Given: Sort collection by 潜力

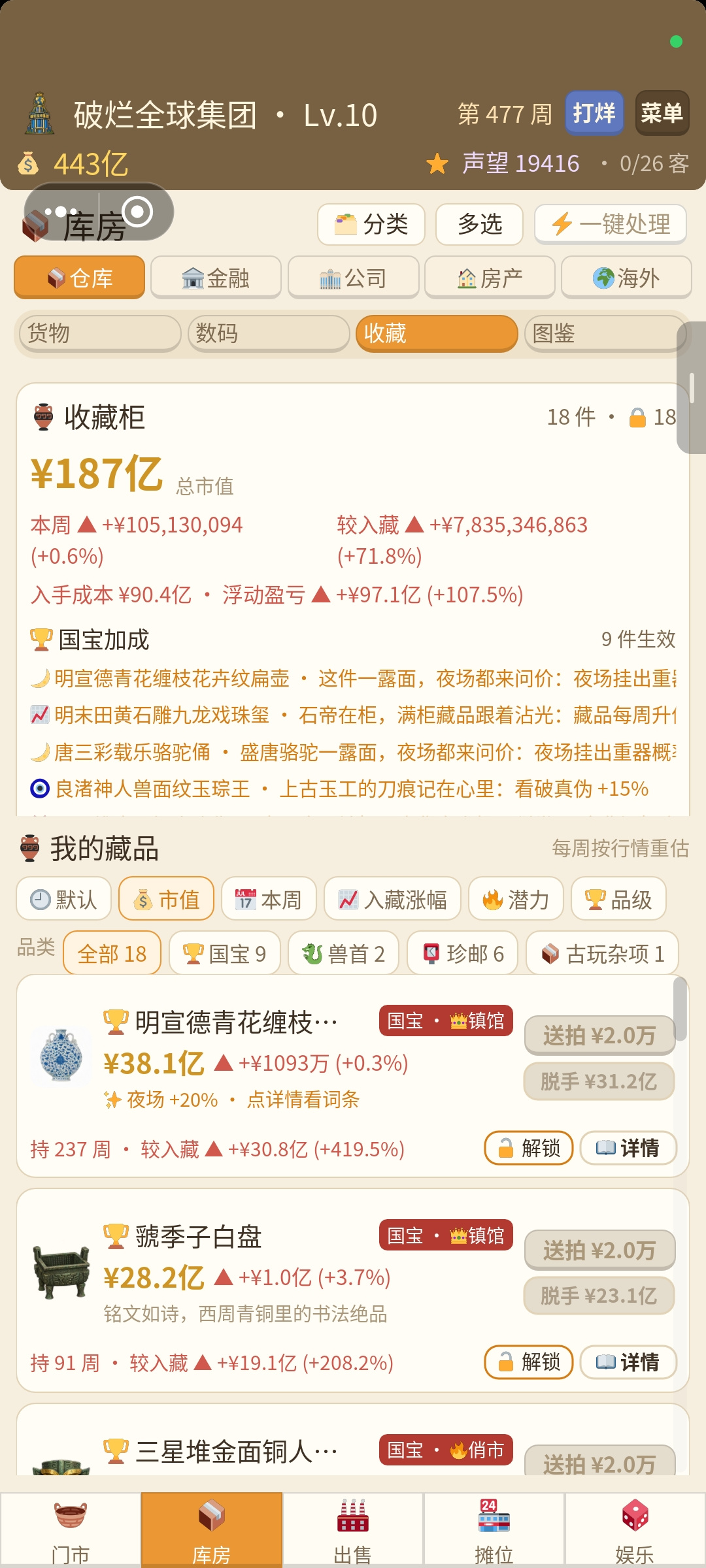Looking at the screenshot, I should point(516,899).
